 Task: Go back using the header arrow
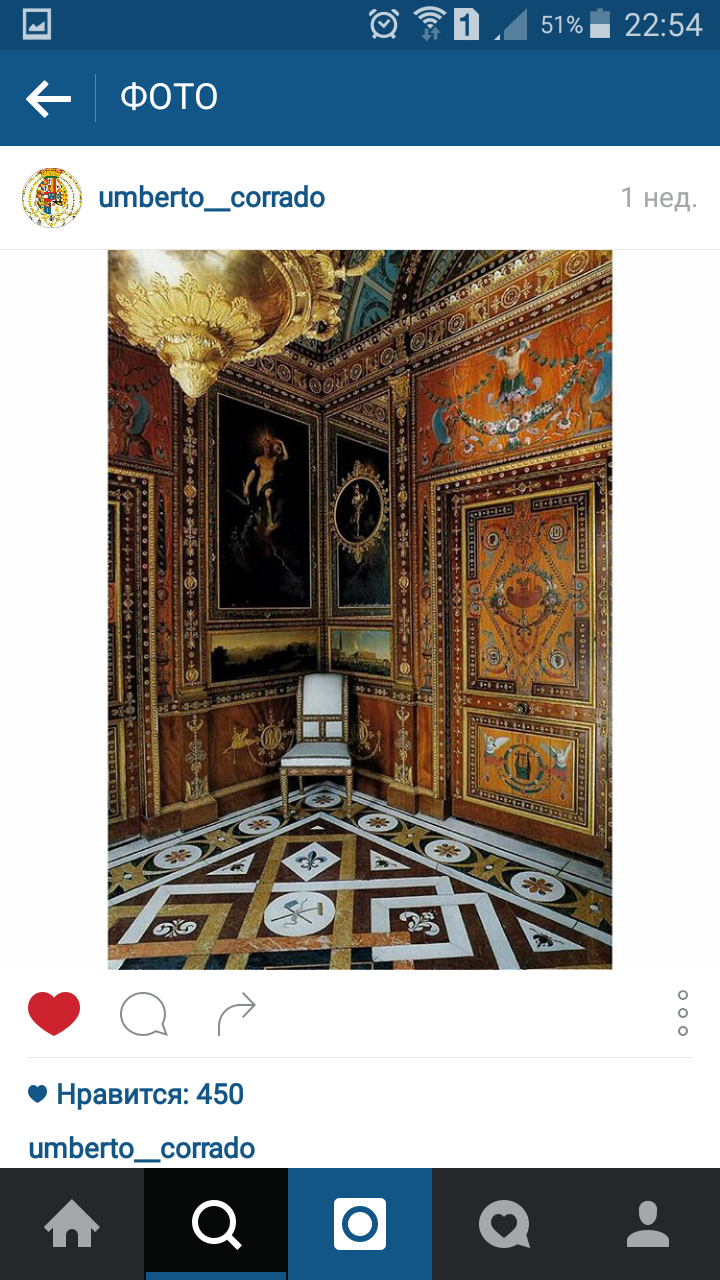[48, 98]
